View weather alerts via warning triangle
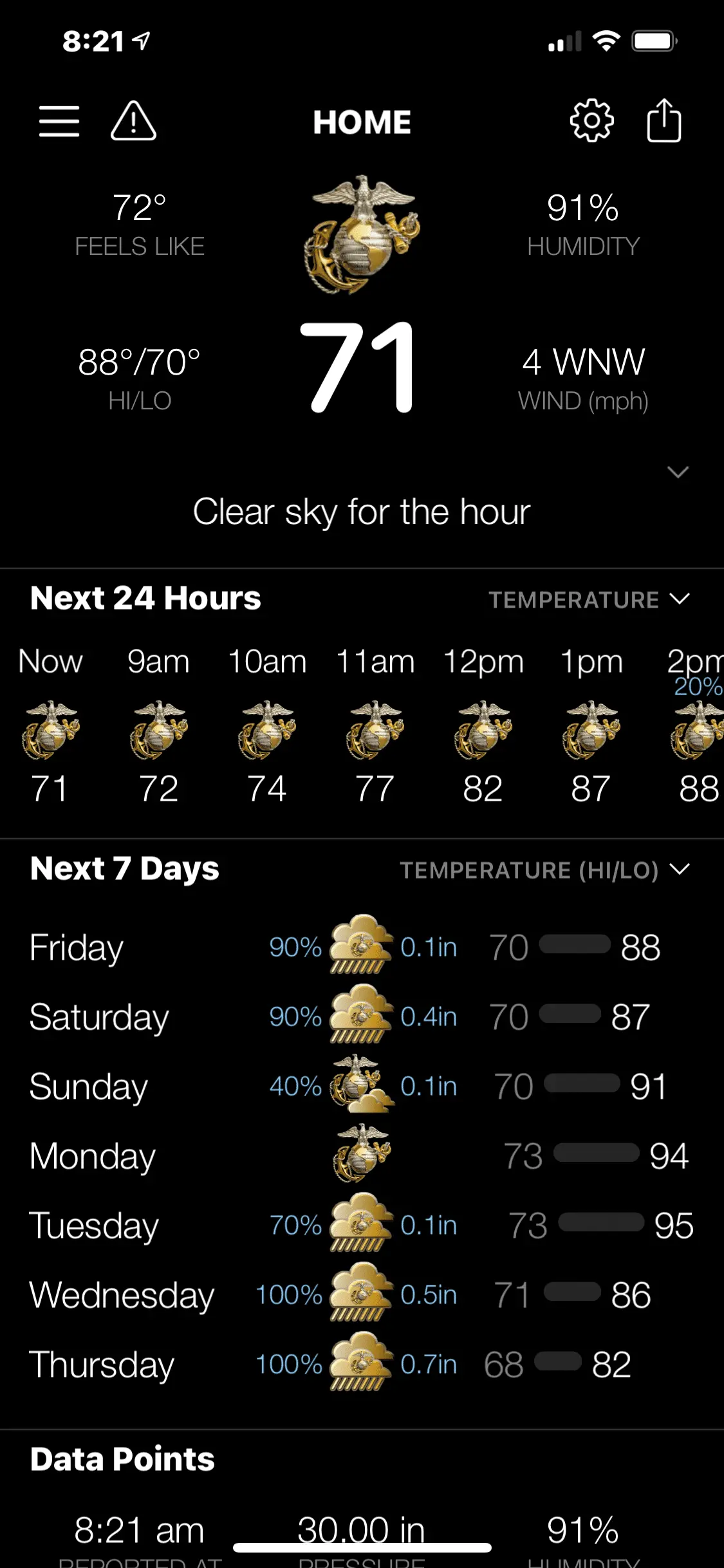The image size is (724, 1568). [x=133, y=121]
